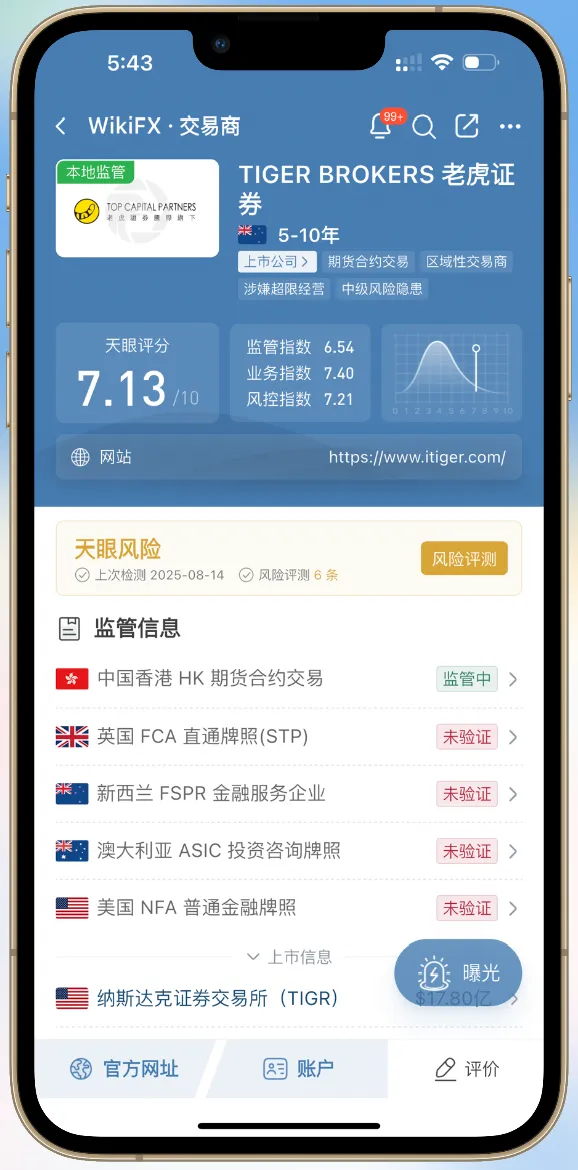Open 新西兰 FSPR 金融服务企业 row
578x1170 pixels.
click(x=289, y=794)
